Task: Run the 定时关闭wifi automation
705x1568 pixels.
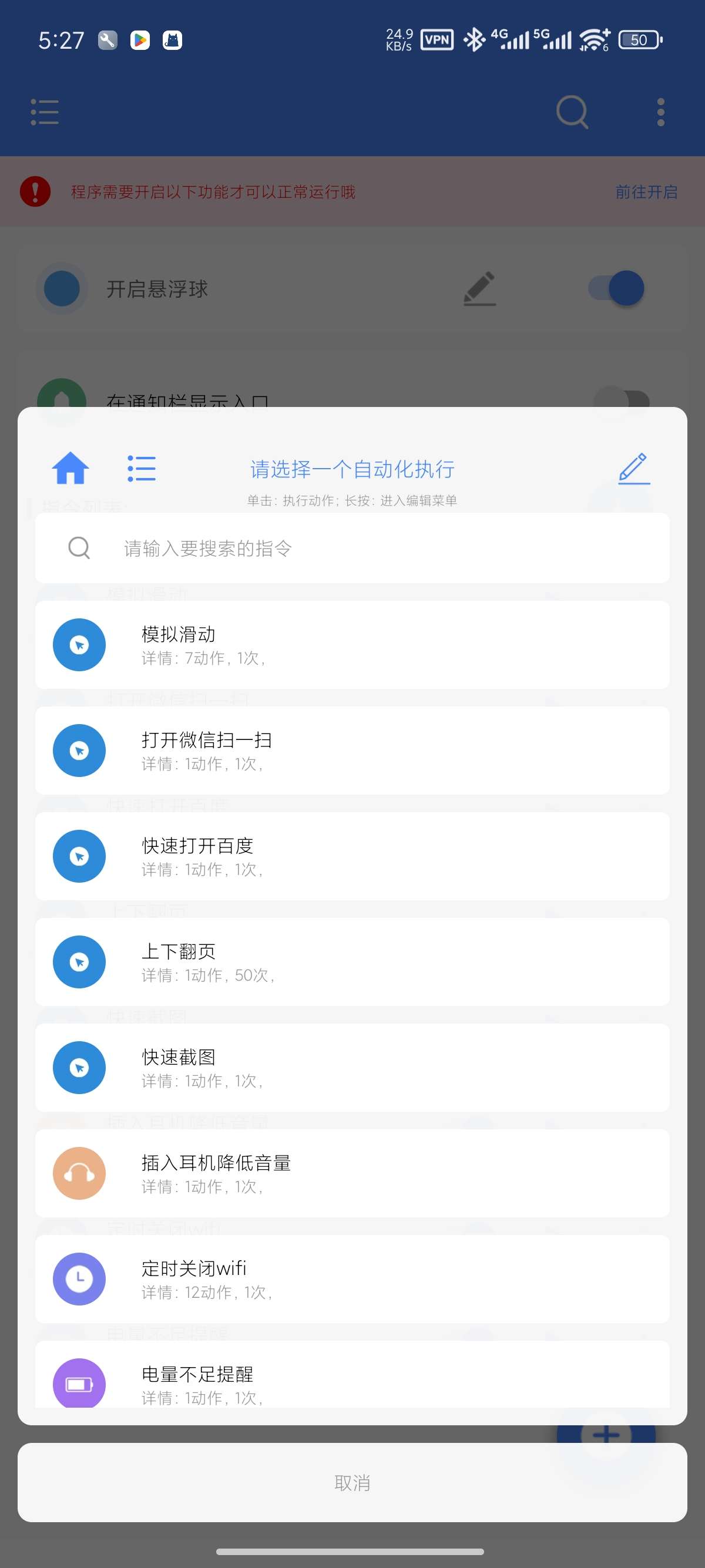Action: (x=352, y=1278)
